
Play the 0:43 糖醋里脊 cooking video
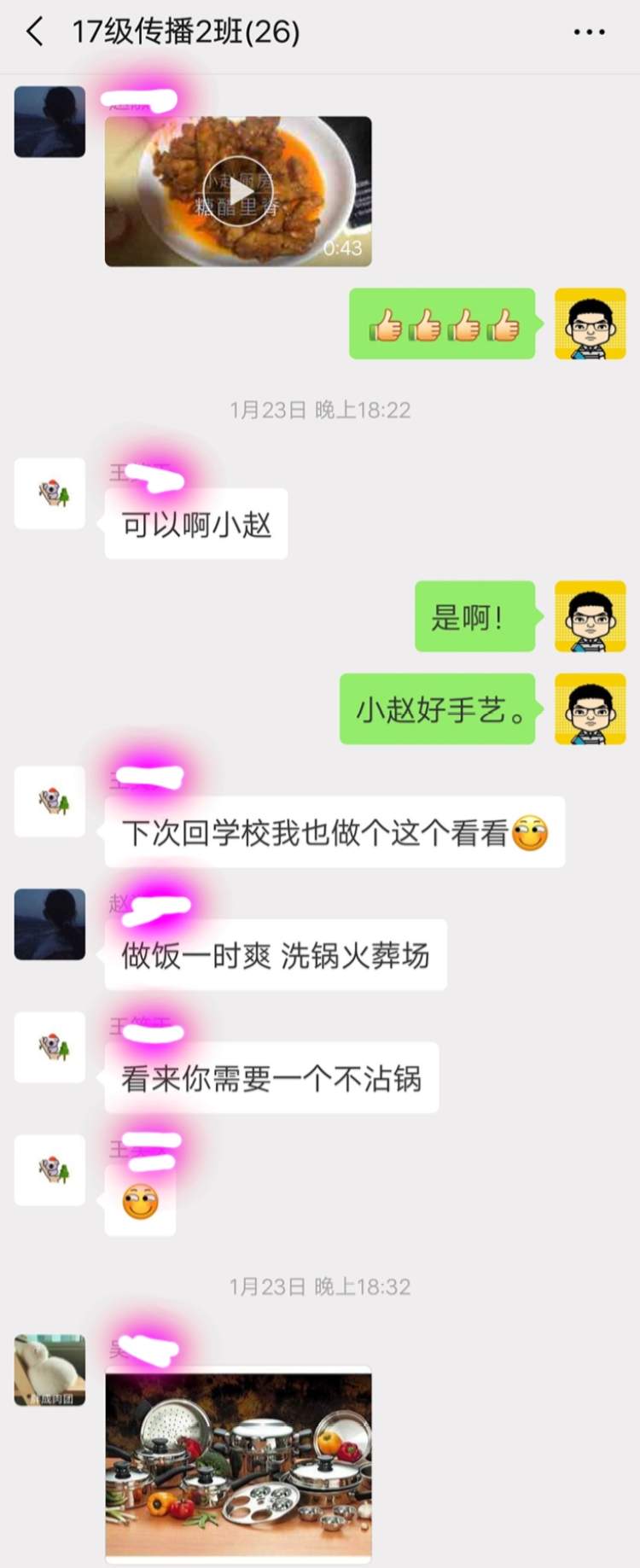coord(237,191)
